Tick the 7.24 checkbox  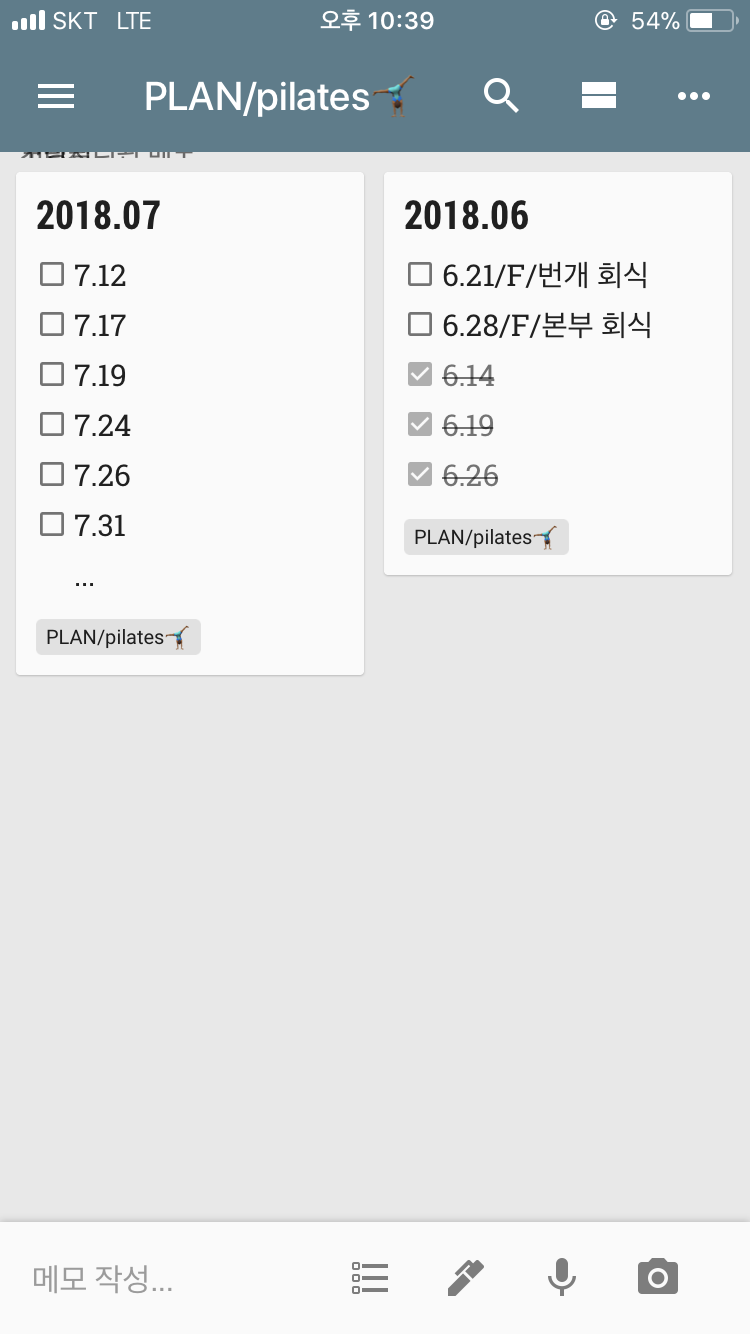[51, 424]
